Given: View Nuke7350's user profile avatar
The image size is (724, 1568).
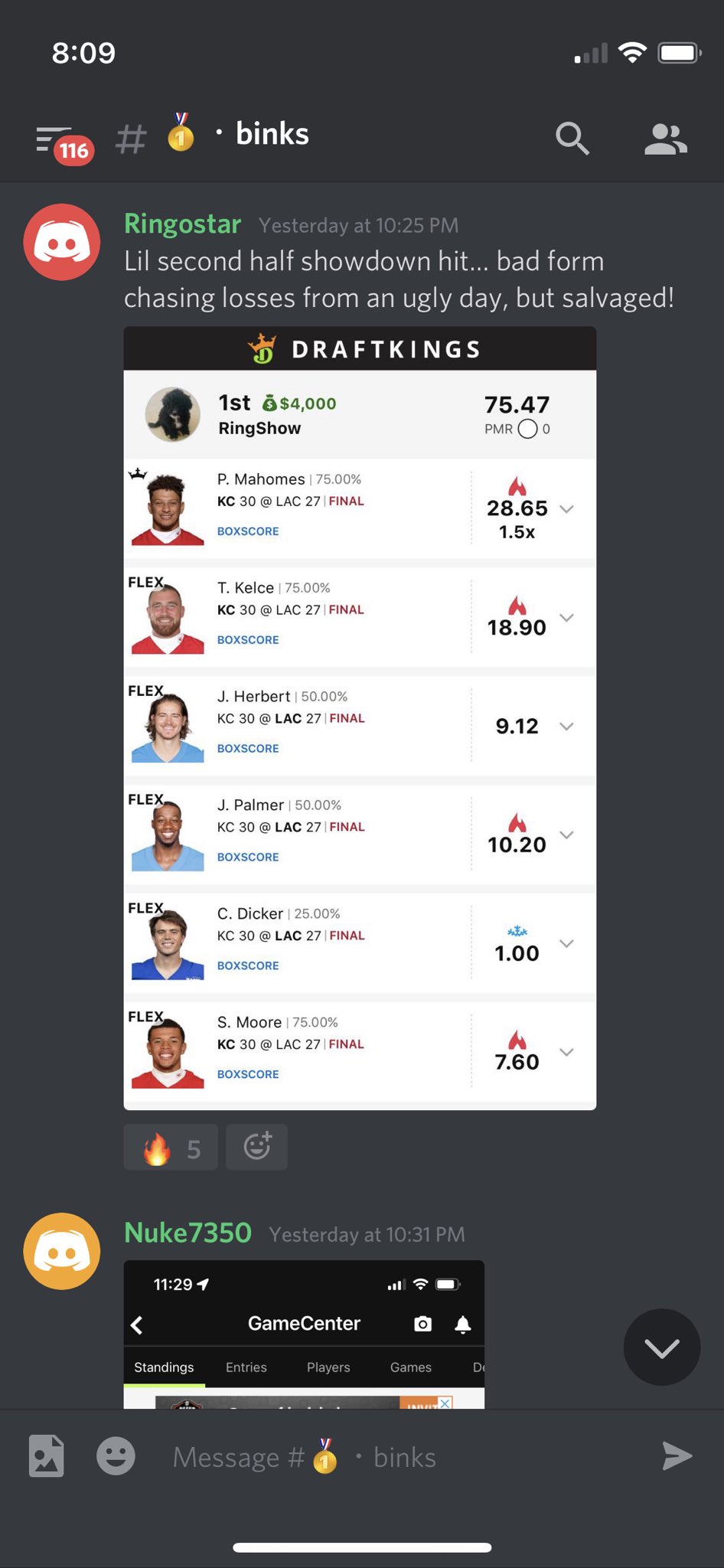Looking at the screenshot, I should (x=62, y=1251).
